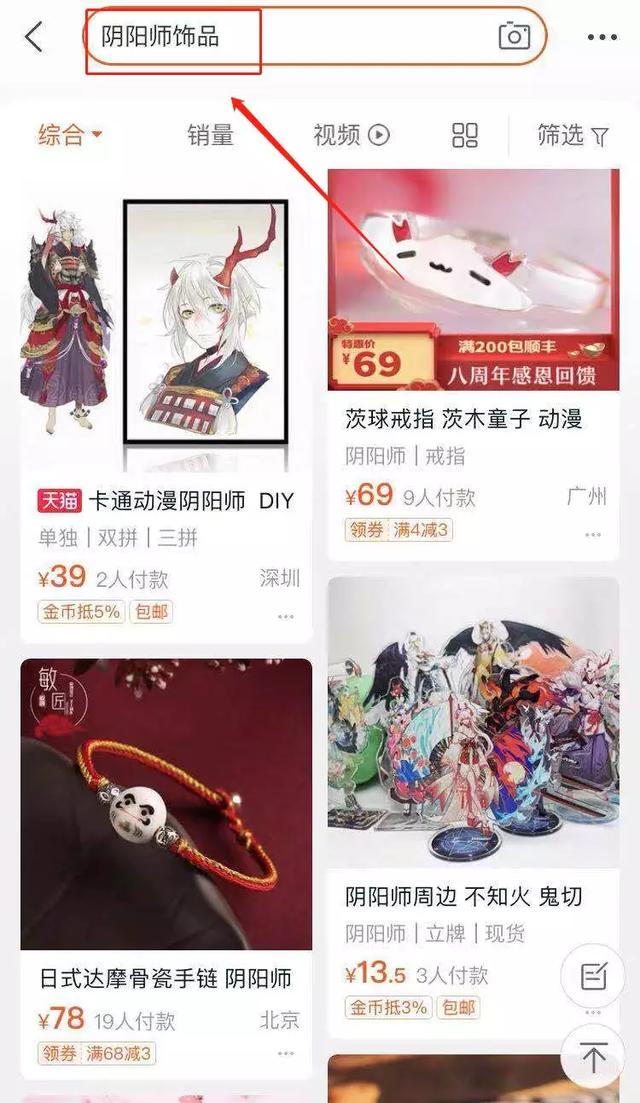Jump back to top of results
This screenshot has height=1103, width=640.
pos(593,1056)
